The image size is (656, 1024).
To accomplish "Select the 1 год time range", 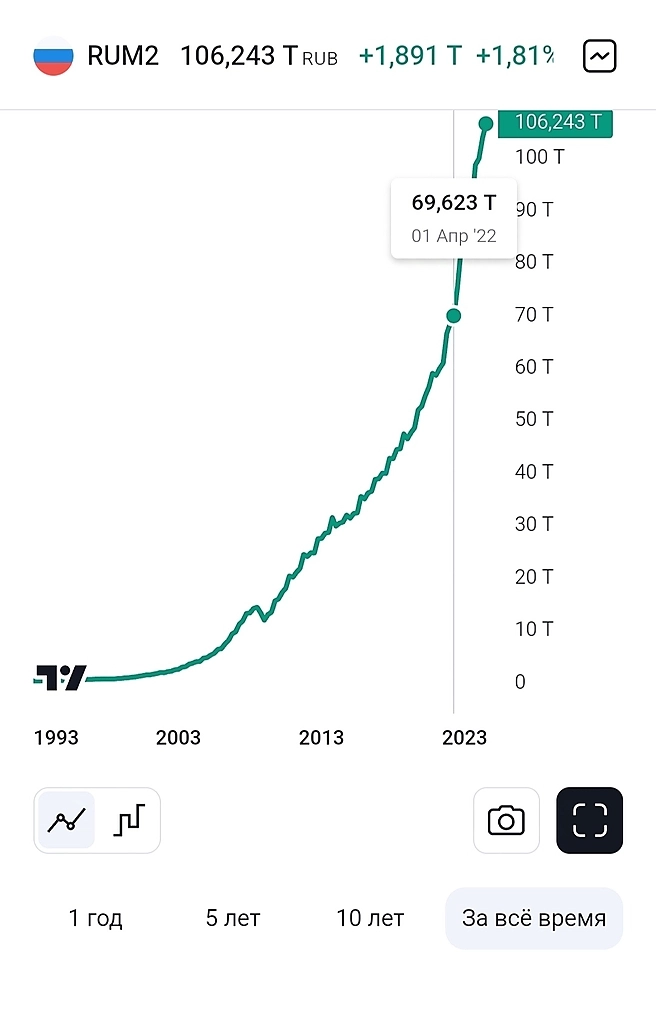I will tap(96, 918).
